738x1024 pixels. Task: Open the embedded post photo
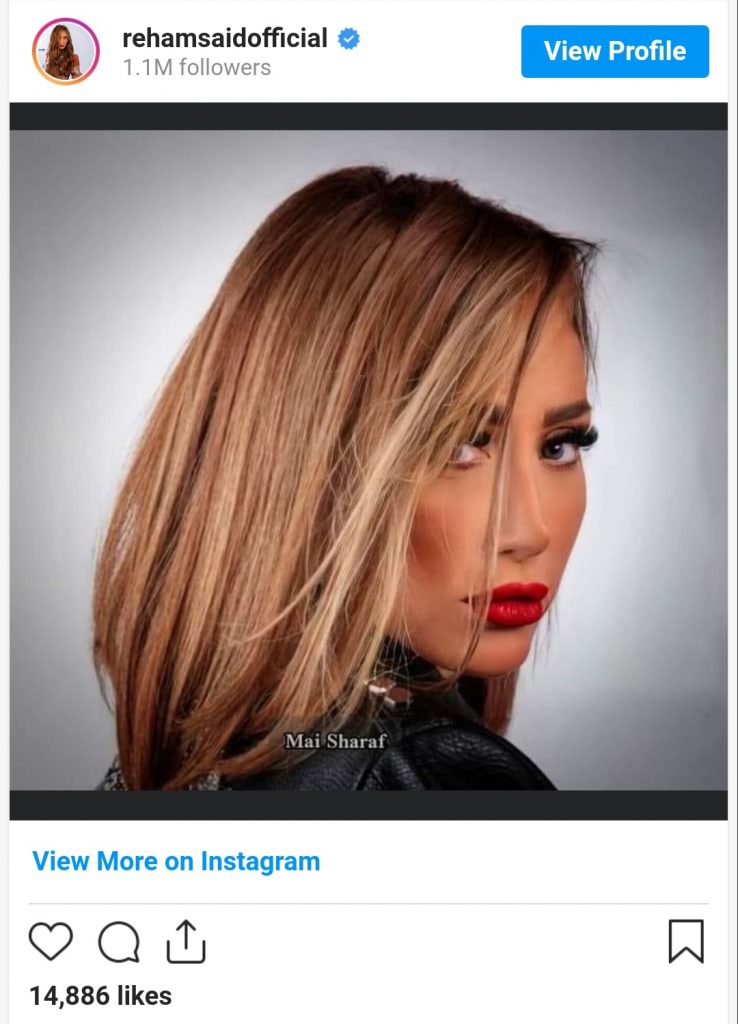tap(368, 460)
